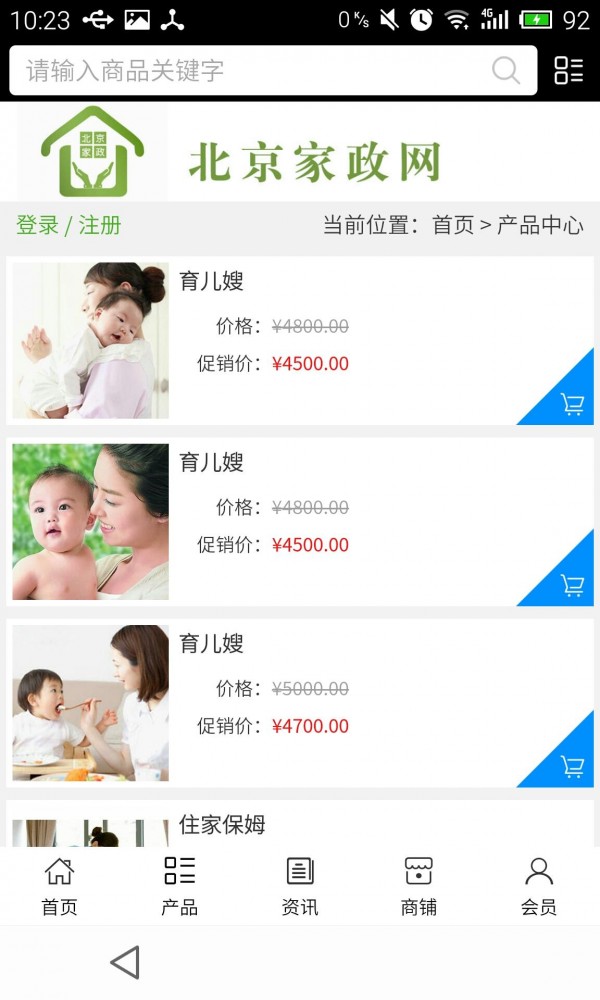Image resolution: width=600 pixels, height=1000 pixels.
Task: Tap the product keyword search field
Action: (250, 70)
